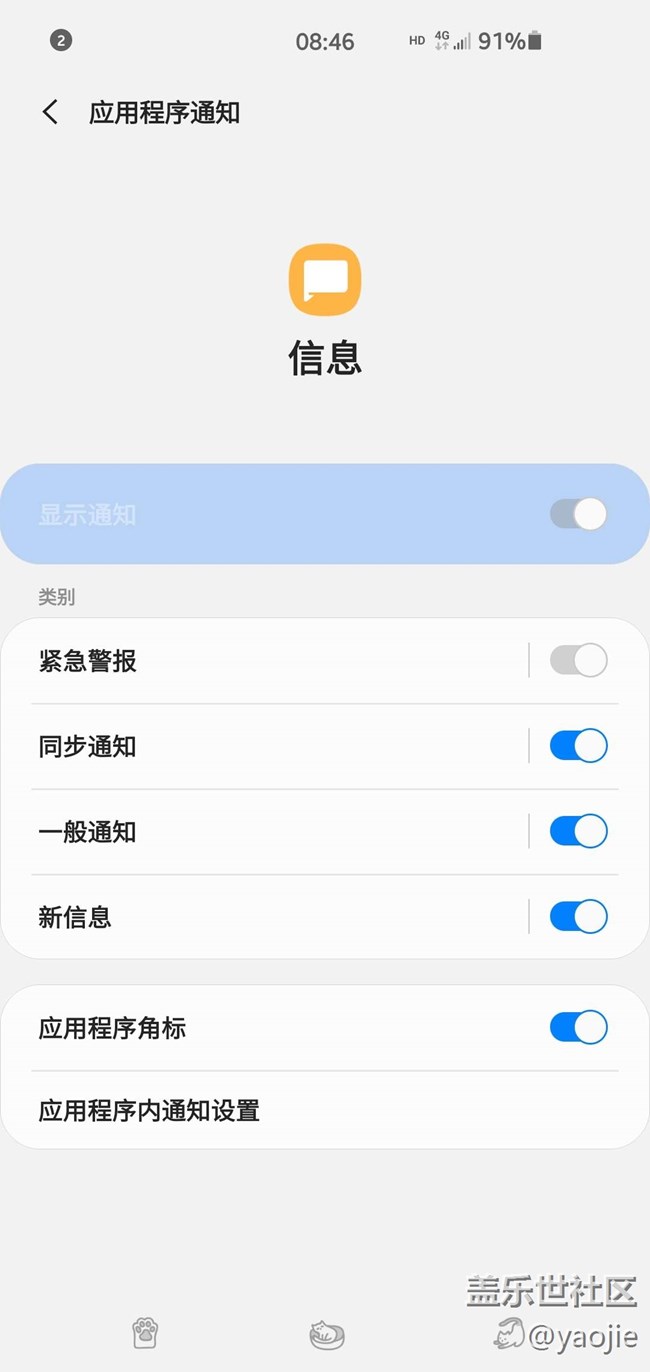The height and width of the screenshot is (1372, 650).
Task: Toggle the 紧急警报 switch
Action: coord(578,660)
